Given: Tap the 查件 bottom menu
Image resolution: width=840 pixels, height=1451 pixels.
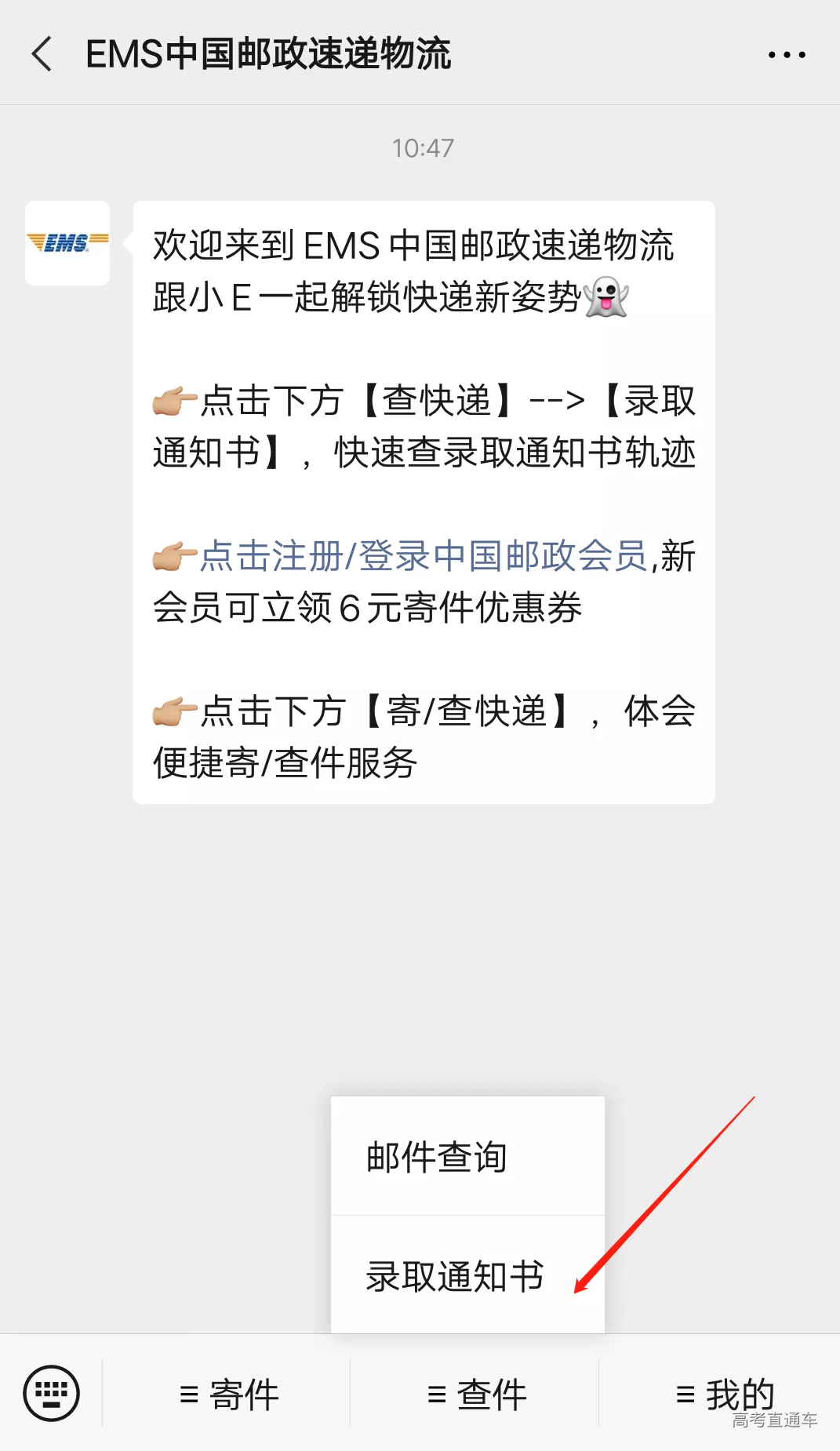Looking at the screenshot, I should (476, 1395).
